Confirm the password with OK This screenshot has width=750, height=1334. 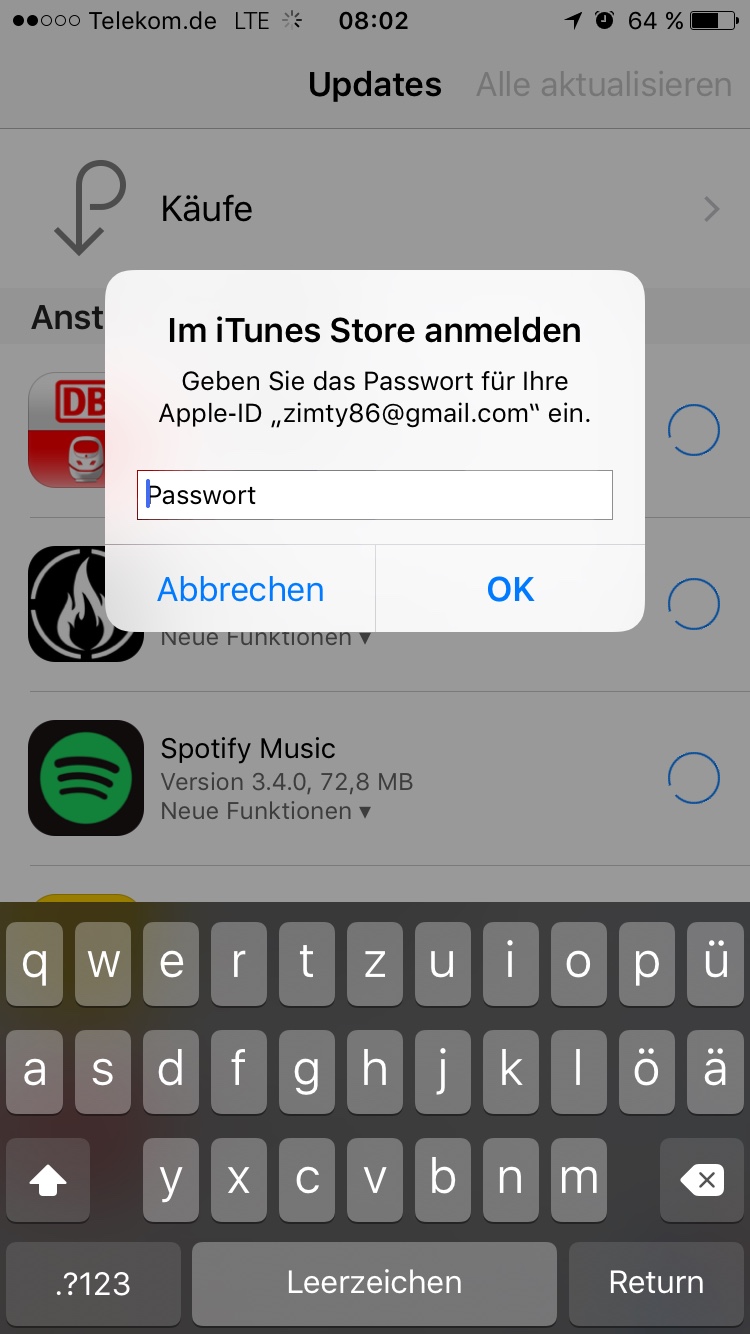(510, 589)
